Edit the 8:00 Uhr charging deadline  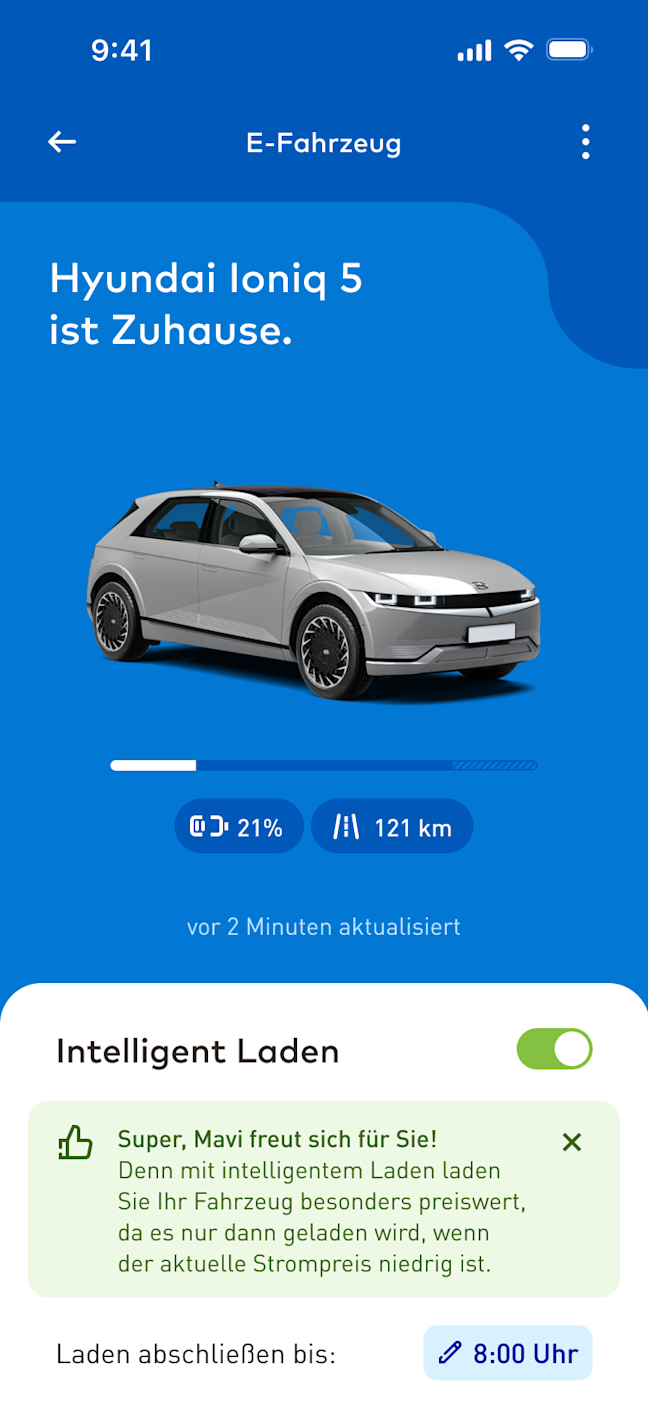[x=508, y=1353]
